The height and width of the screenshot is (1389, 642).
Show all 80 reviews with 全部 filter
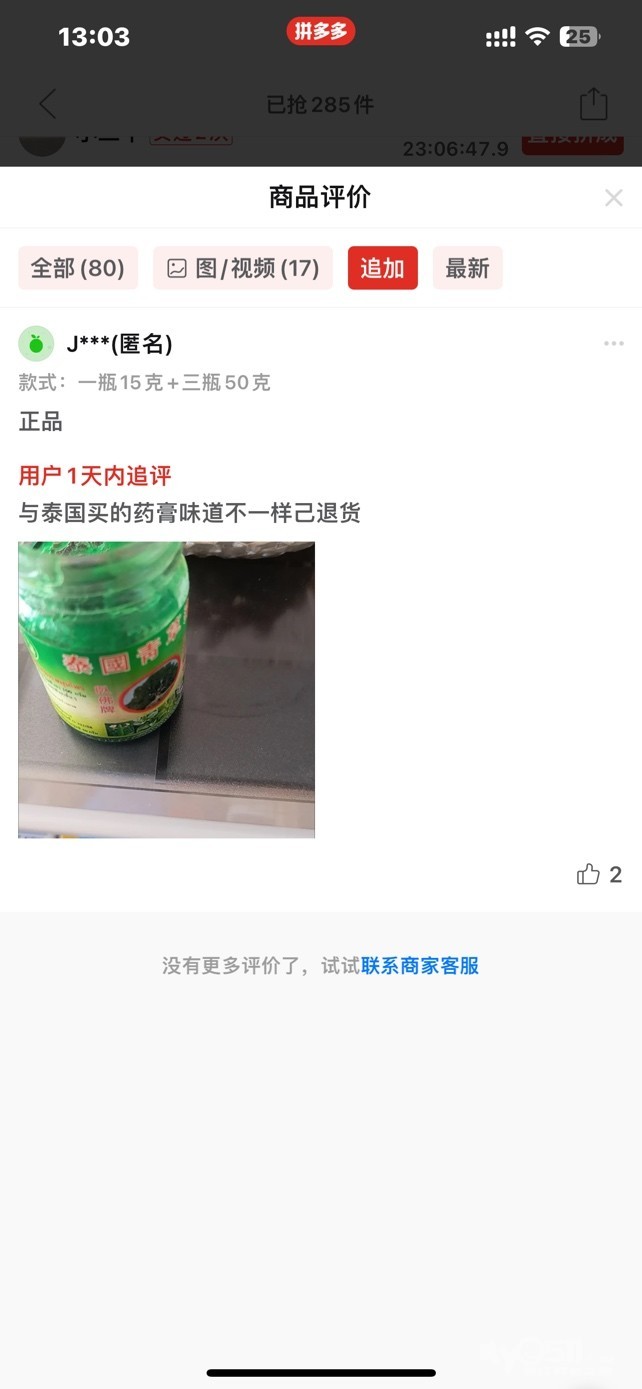pyautogui.click(x=78, y=268)
